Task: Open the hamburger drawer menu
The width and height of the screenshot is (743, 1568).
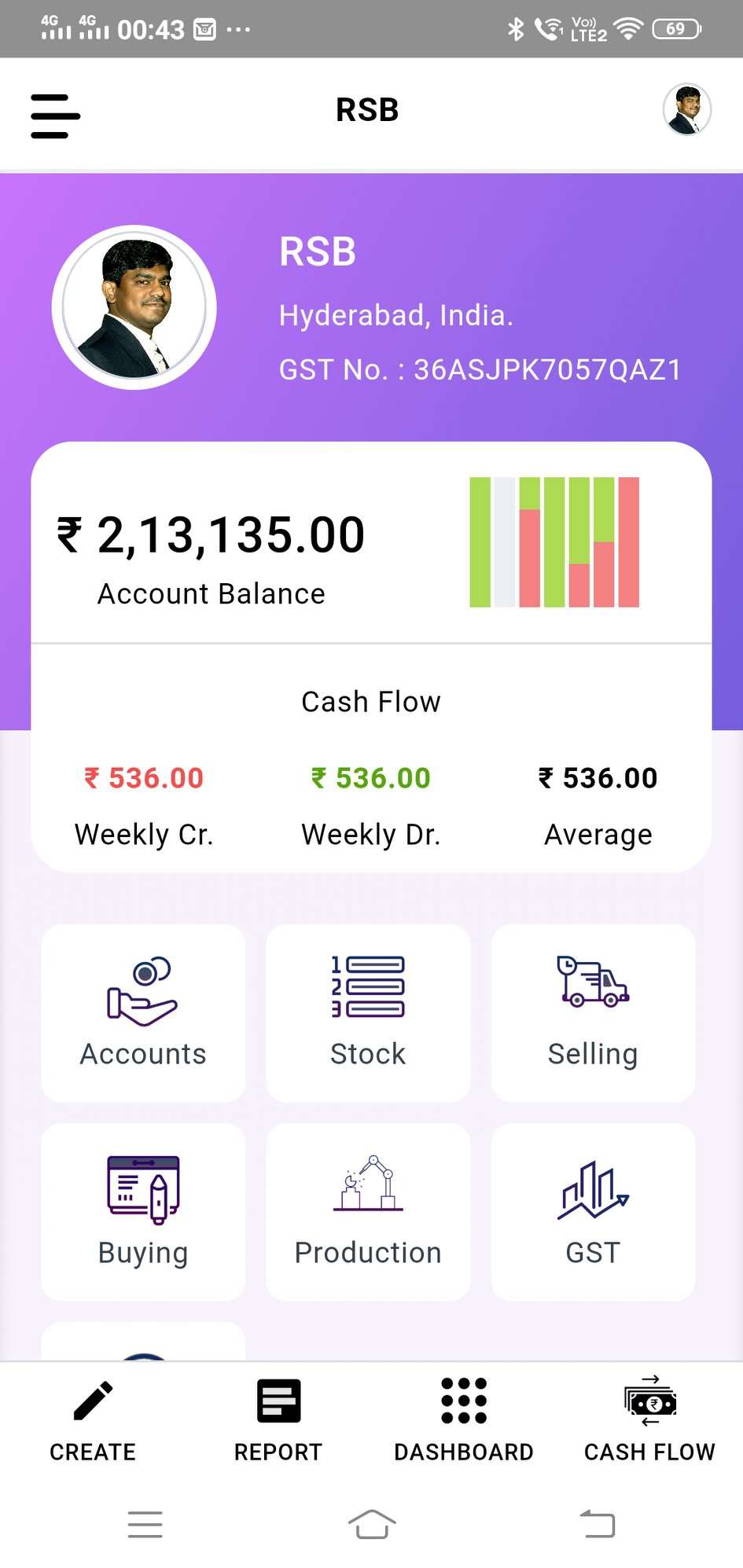Action: pos(55,116)
